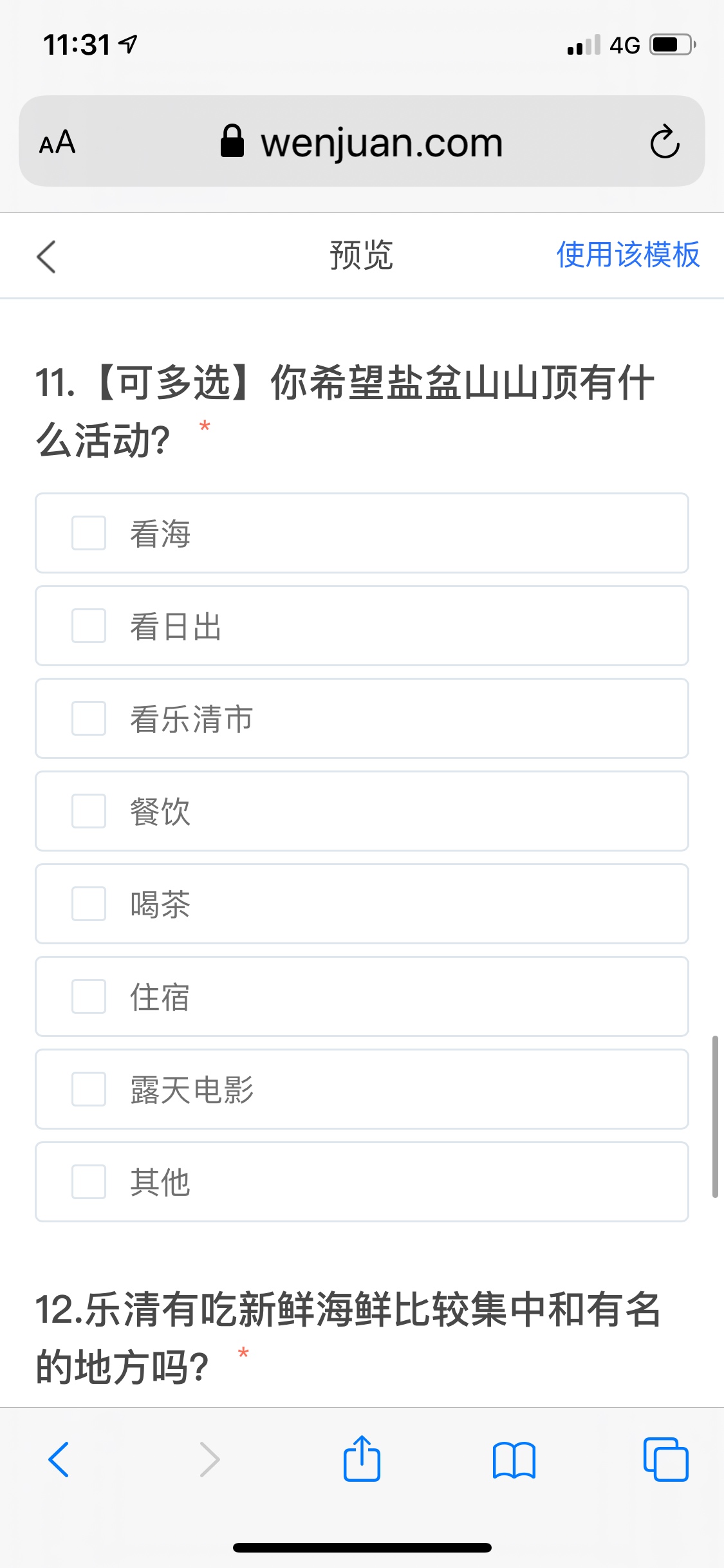
Task: Open Safari bookmarks
Action: pyautogui.click(x=514, y=1460)
